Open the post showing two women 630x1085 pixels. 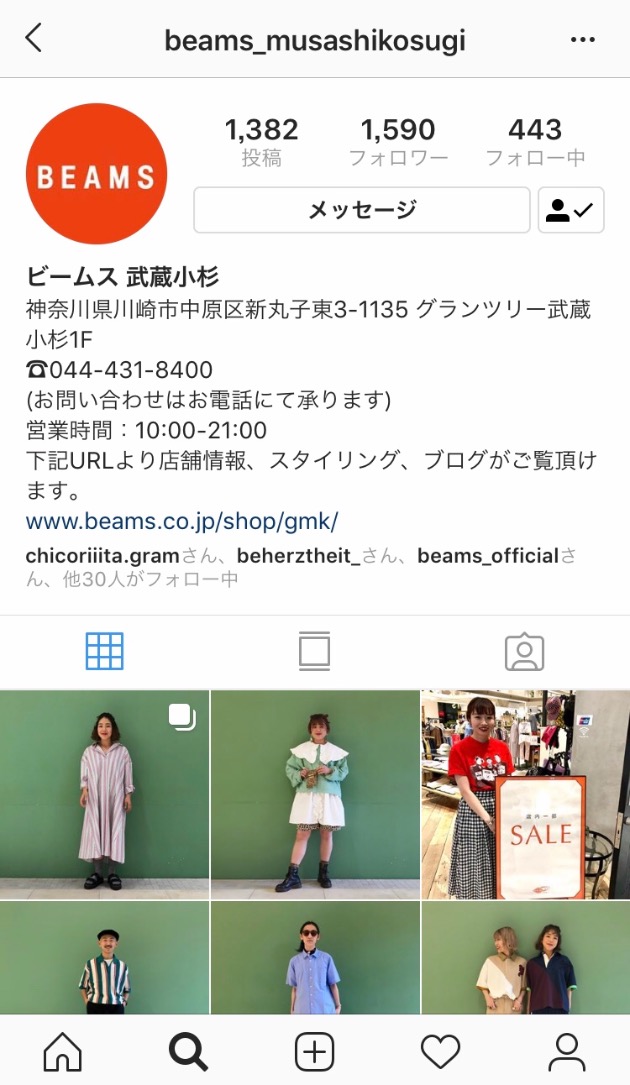pyautogui.click(x=525, y=958)
